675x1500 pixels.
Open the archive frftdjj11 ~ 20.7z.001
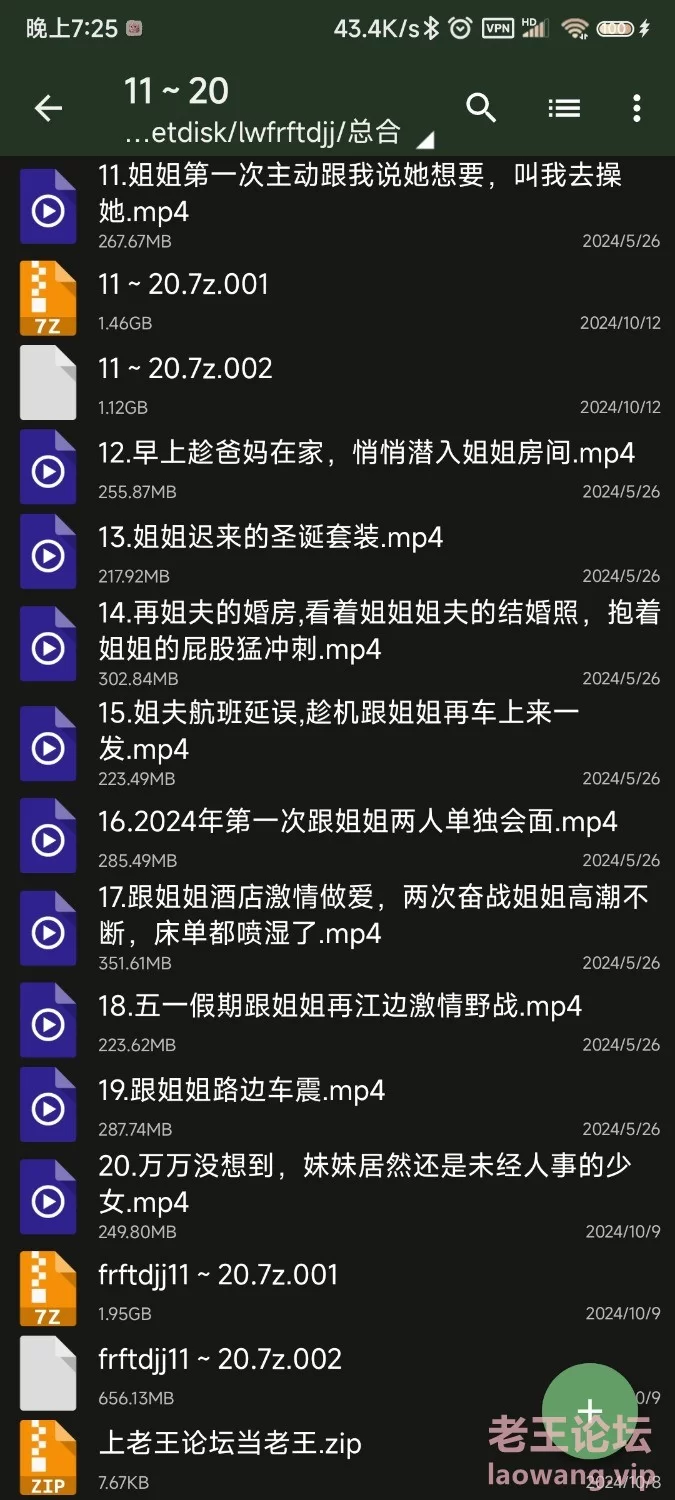click(x=218, y=1275)
